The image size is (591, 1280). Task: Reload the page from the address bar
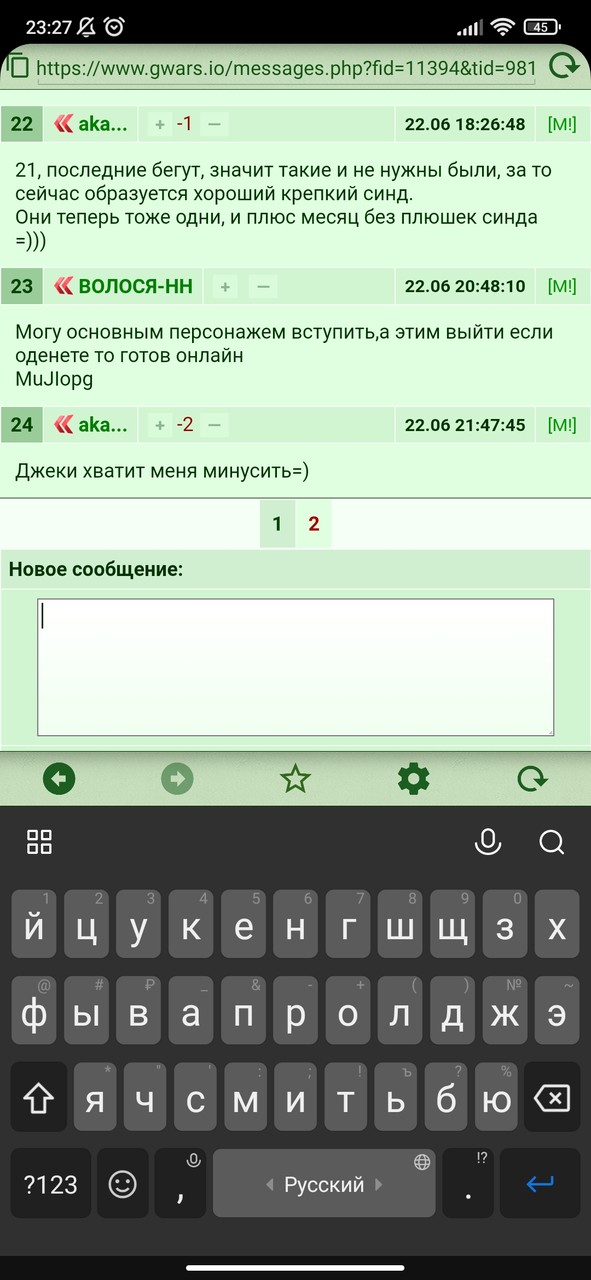click(566, 68)
